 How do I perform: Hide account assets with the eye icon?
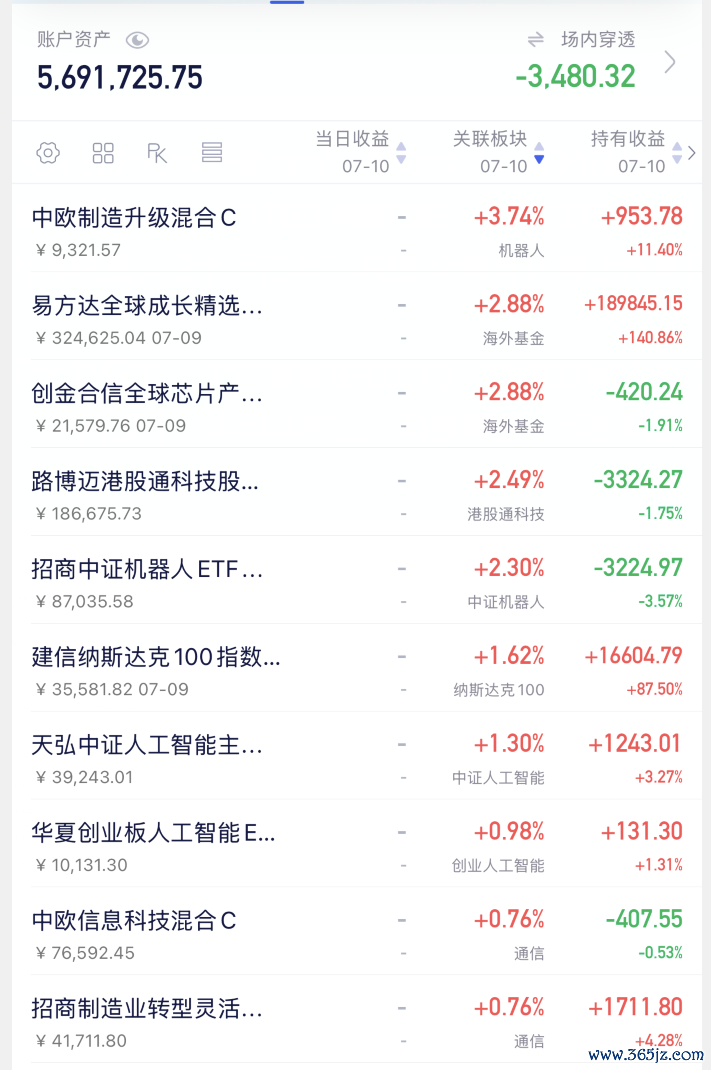[137, 40]
